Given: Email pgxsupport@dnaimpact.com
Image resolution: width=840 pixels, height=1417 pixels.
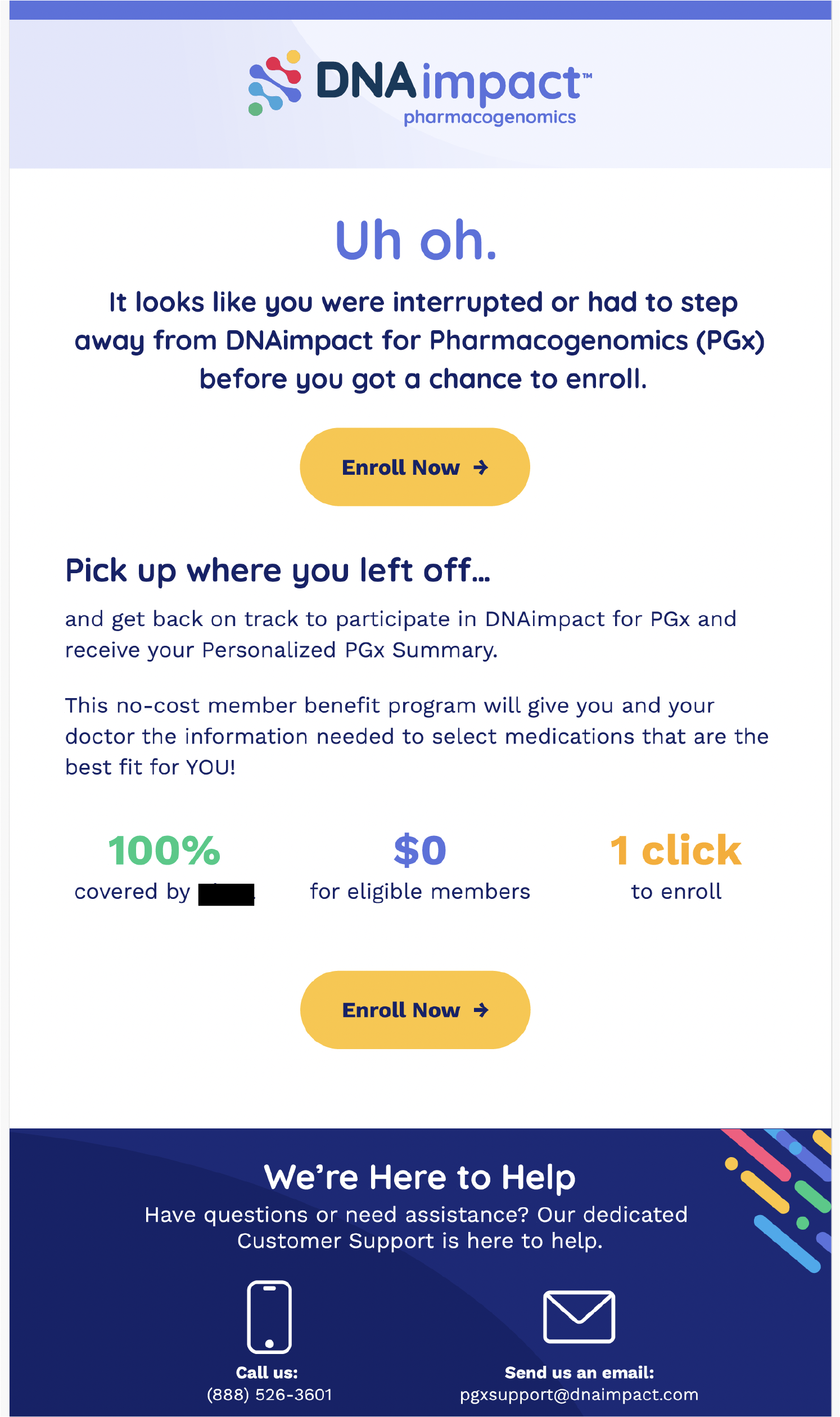Looking at the screenshot, I should click(x=579, y=1394).
